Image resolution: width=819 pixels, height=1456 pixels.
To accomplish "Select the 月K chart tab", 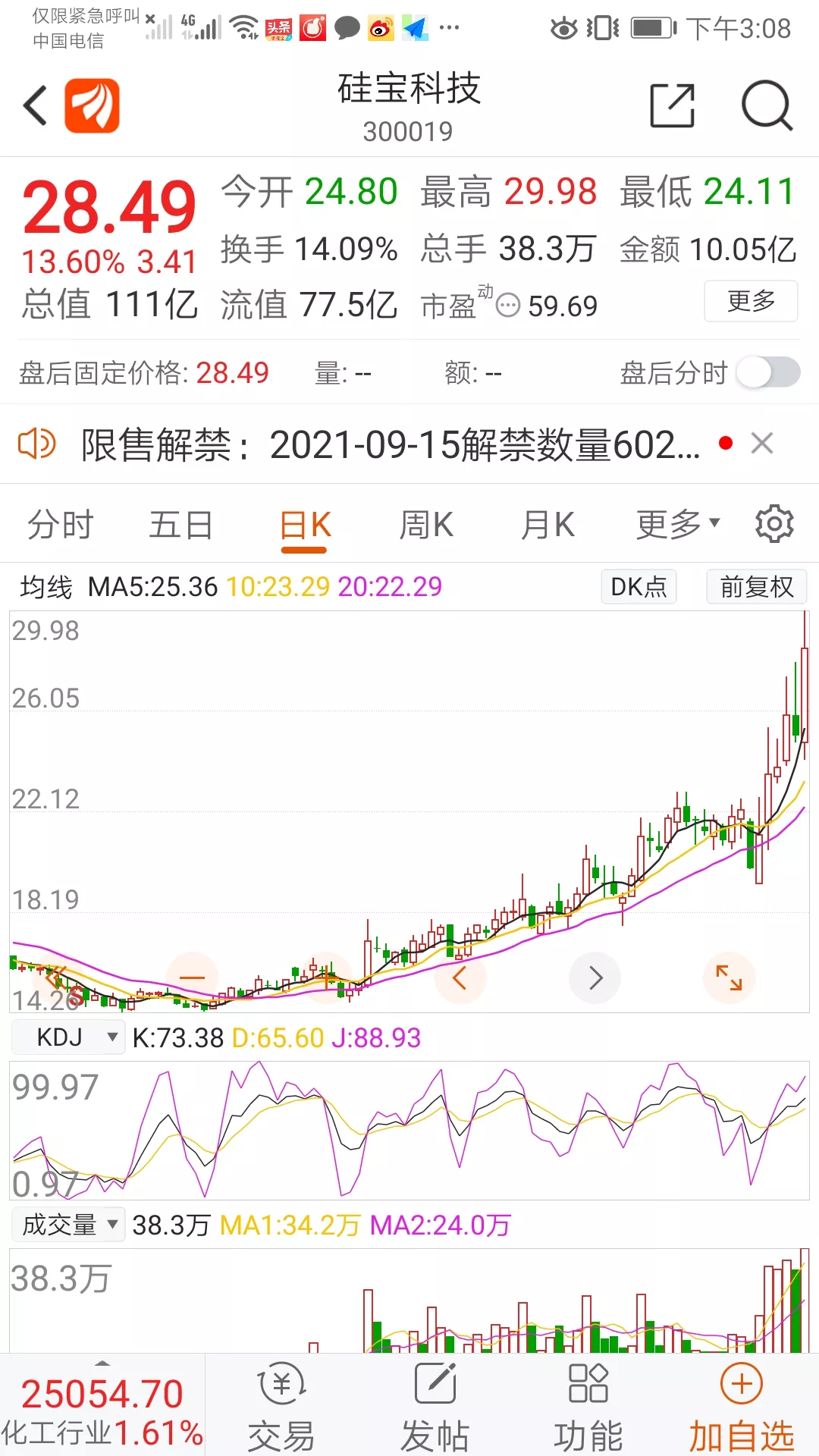I will click(x=548, y=525).
